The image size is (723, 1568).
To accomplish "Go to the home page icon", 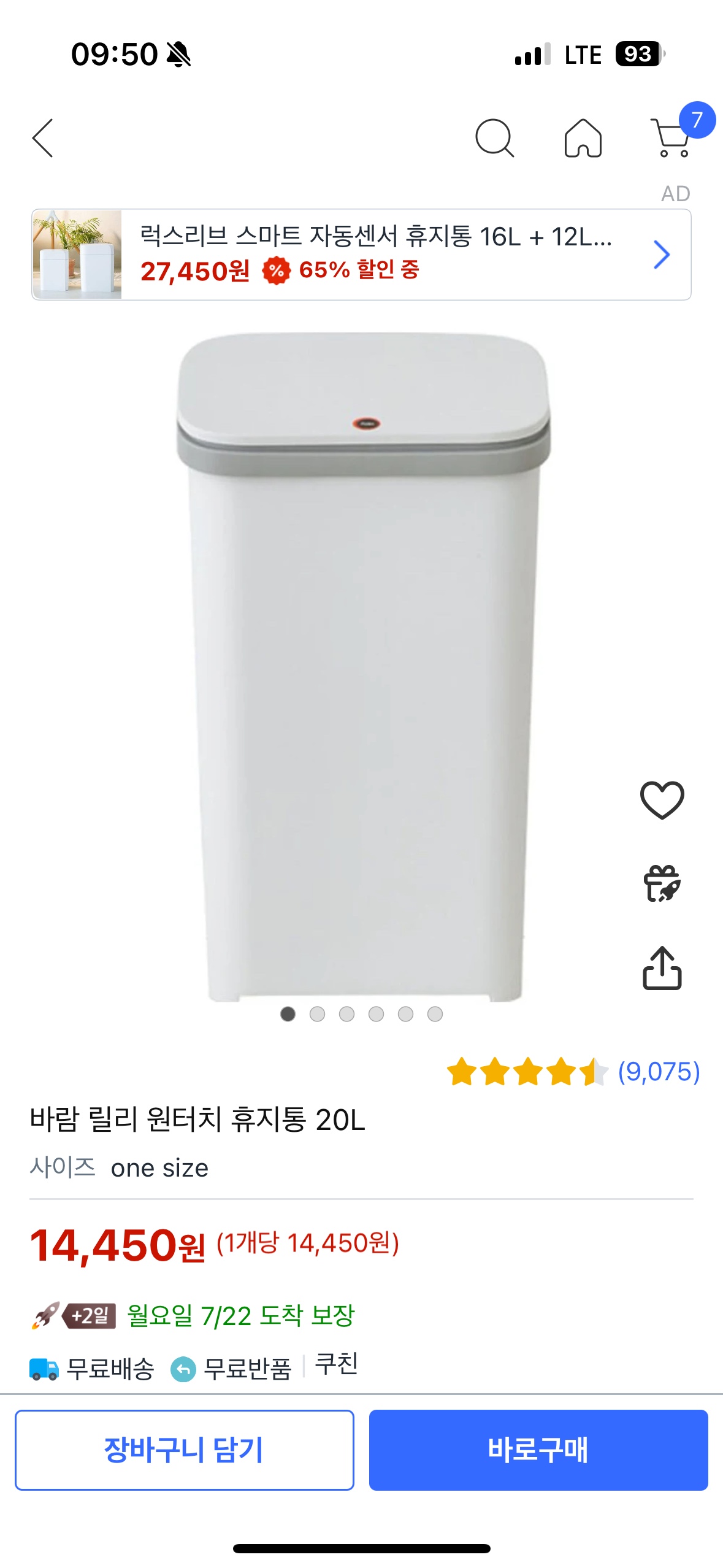I will (583, 138).
